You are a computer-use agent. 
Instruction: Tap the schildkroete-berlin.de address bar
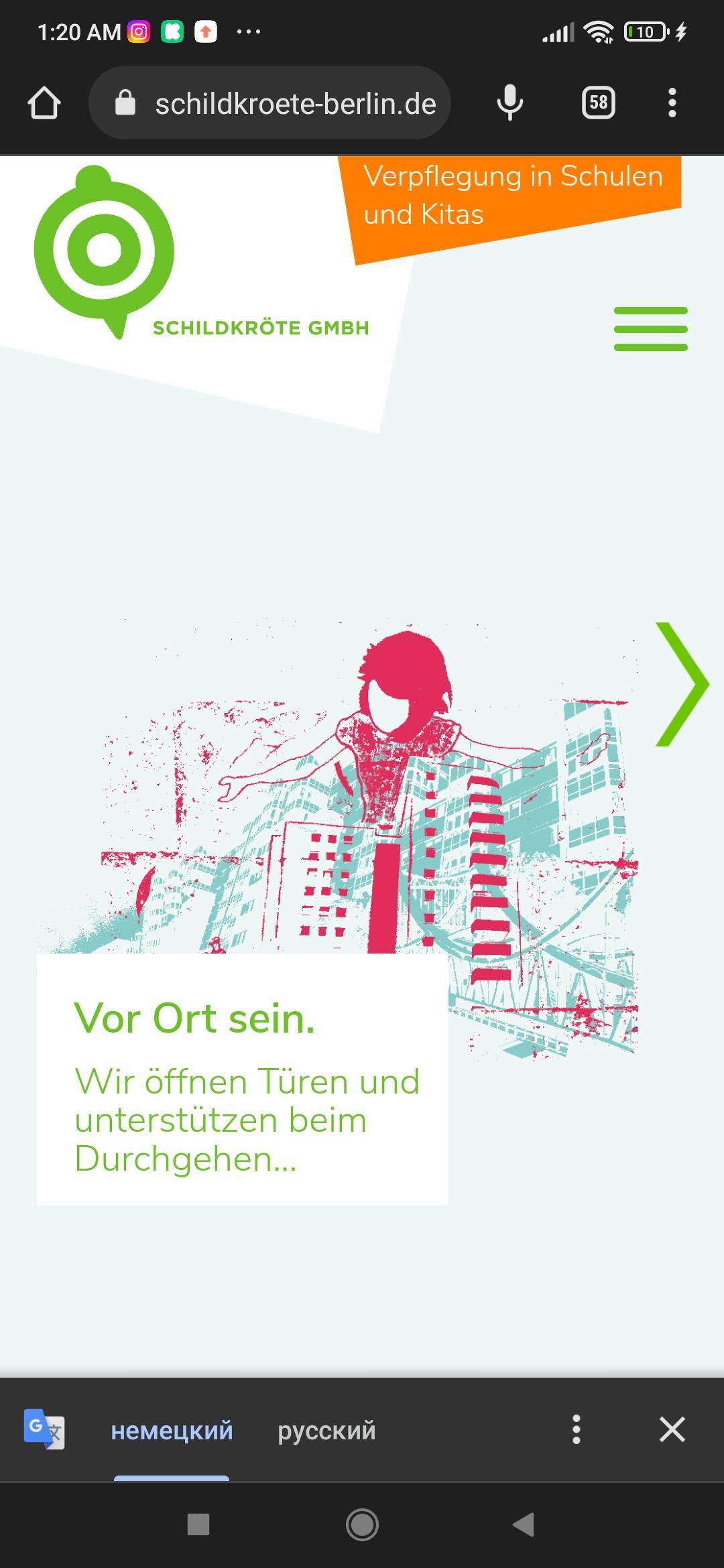click(282, 103)
